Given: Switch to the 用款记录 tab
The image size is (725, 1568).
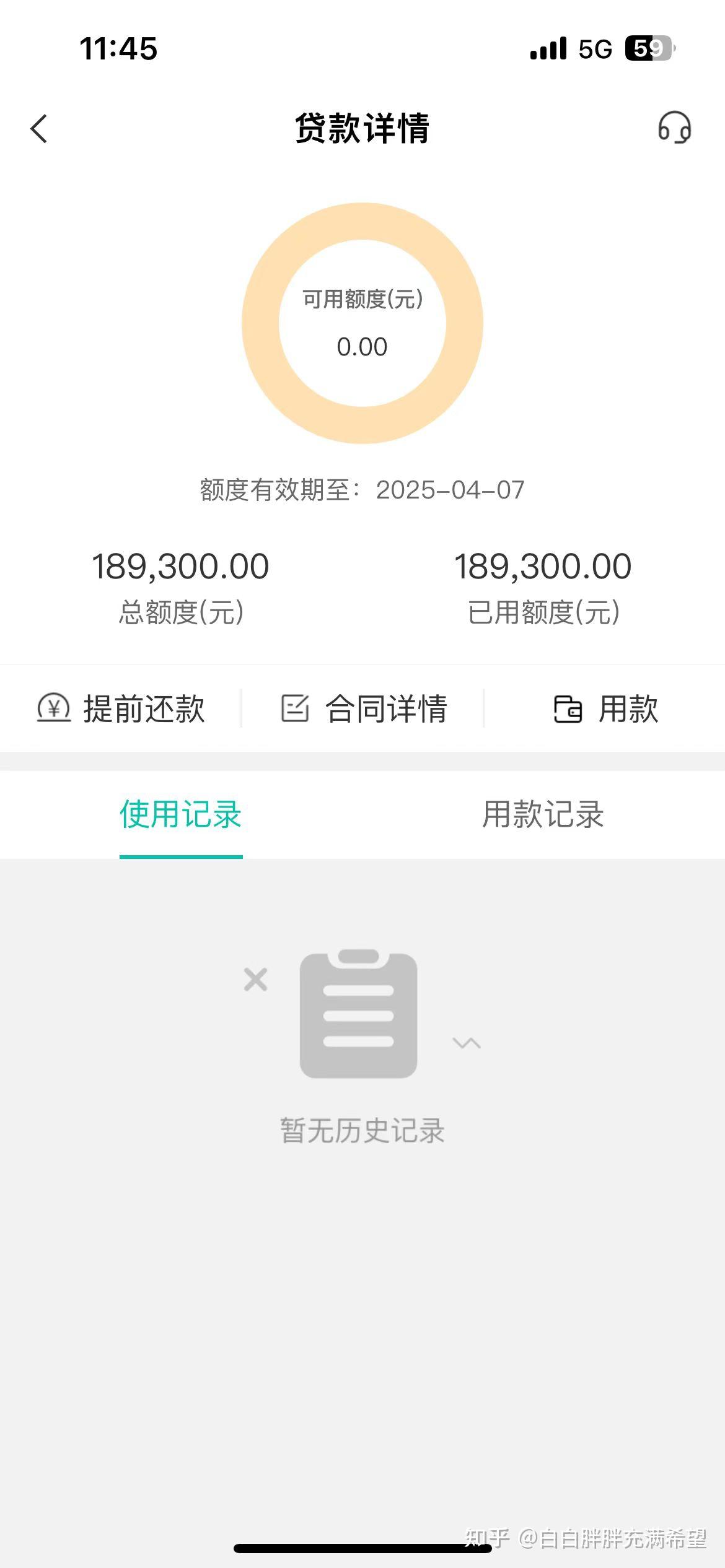Looking at the screenshot, I should 543,815.
